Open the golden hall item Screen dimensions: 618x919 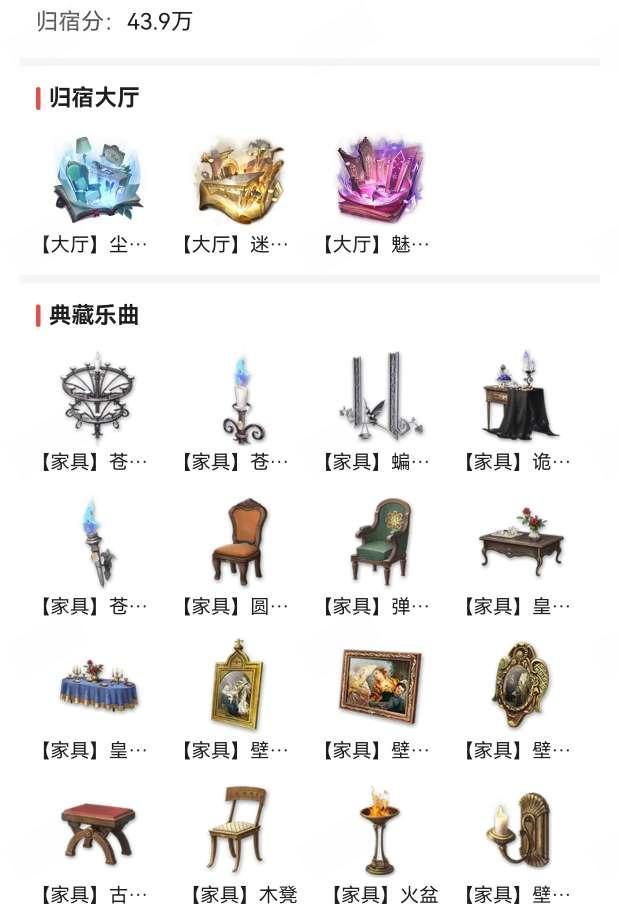point(238,180)
